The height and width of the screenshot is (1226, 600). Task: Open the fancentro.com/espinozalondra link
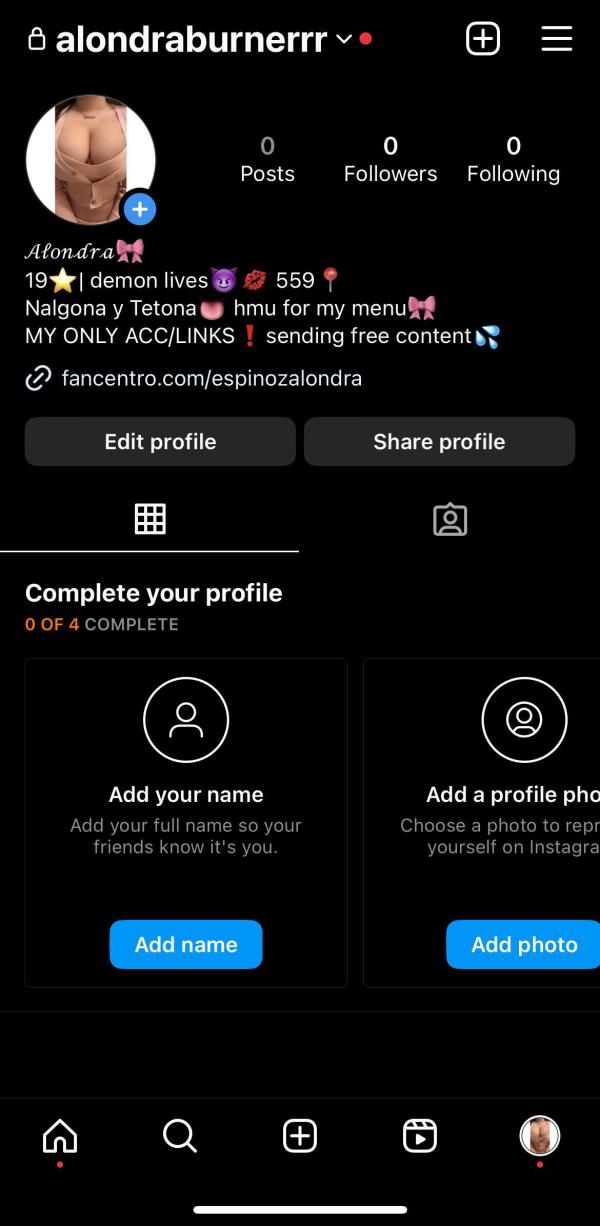[x=211, y=379]
